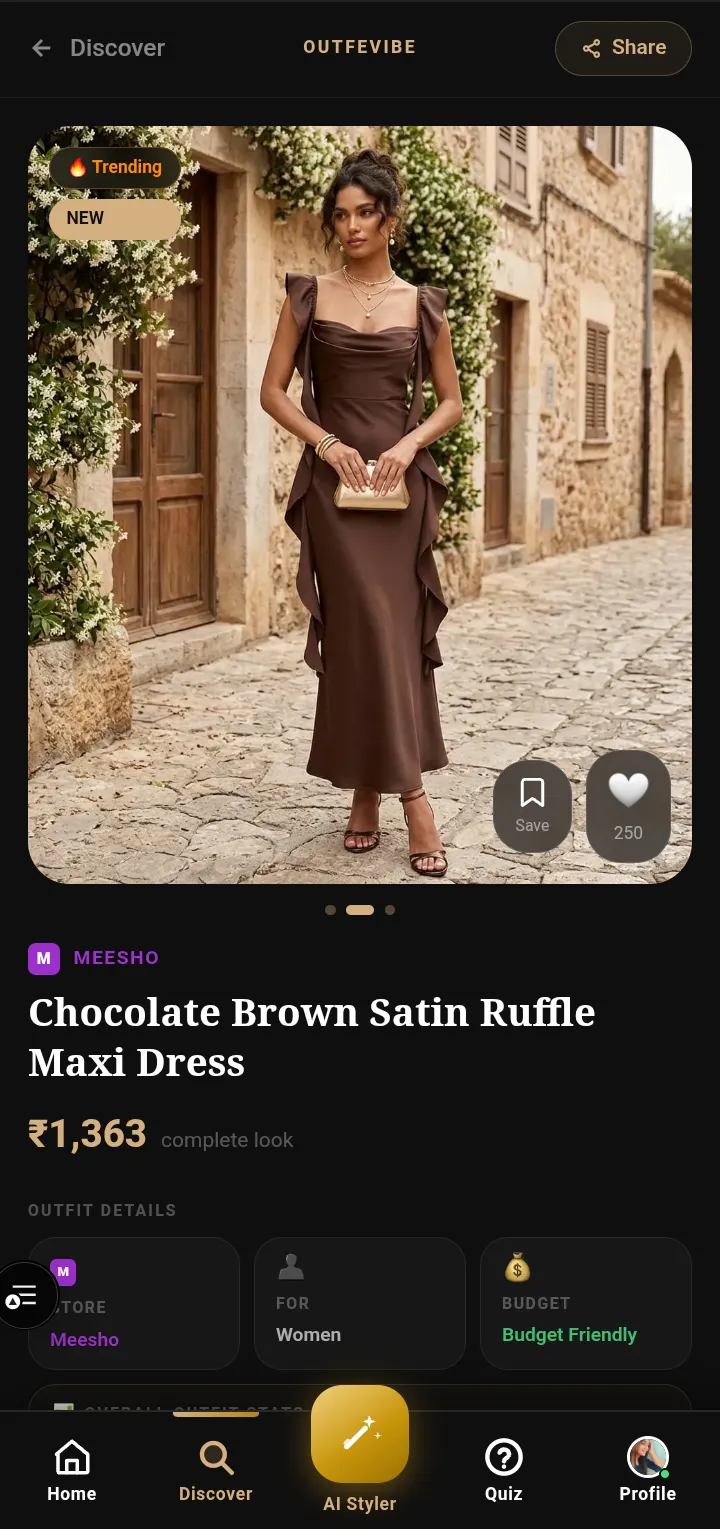This screenshot has height=1529, width=720.
Task: Go back to Discover
Action: point(97,48)
